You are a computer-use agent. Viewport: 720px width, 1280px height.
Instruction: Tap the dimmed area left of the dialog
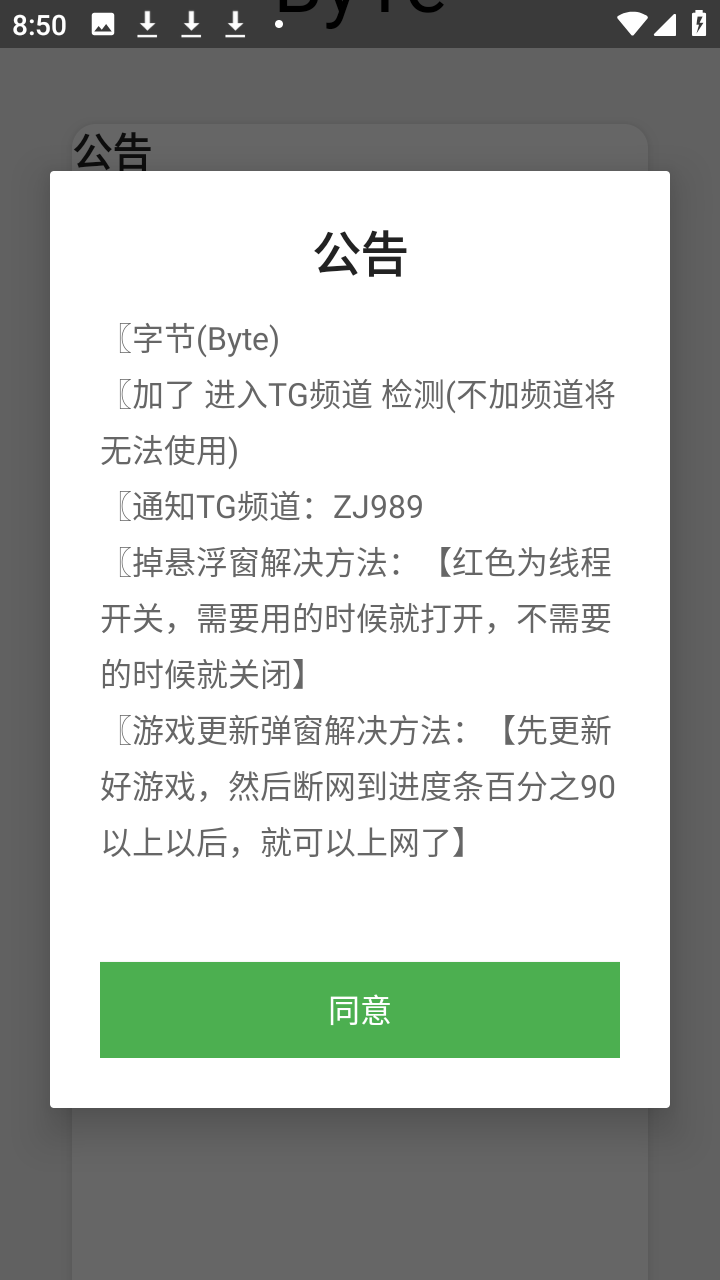[25, 640]
